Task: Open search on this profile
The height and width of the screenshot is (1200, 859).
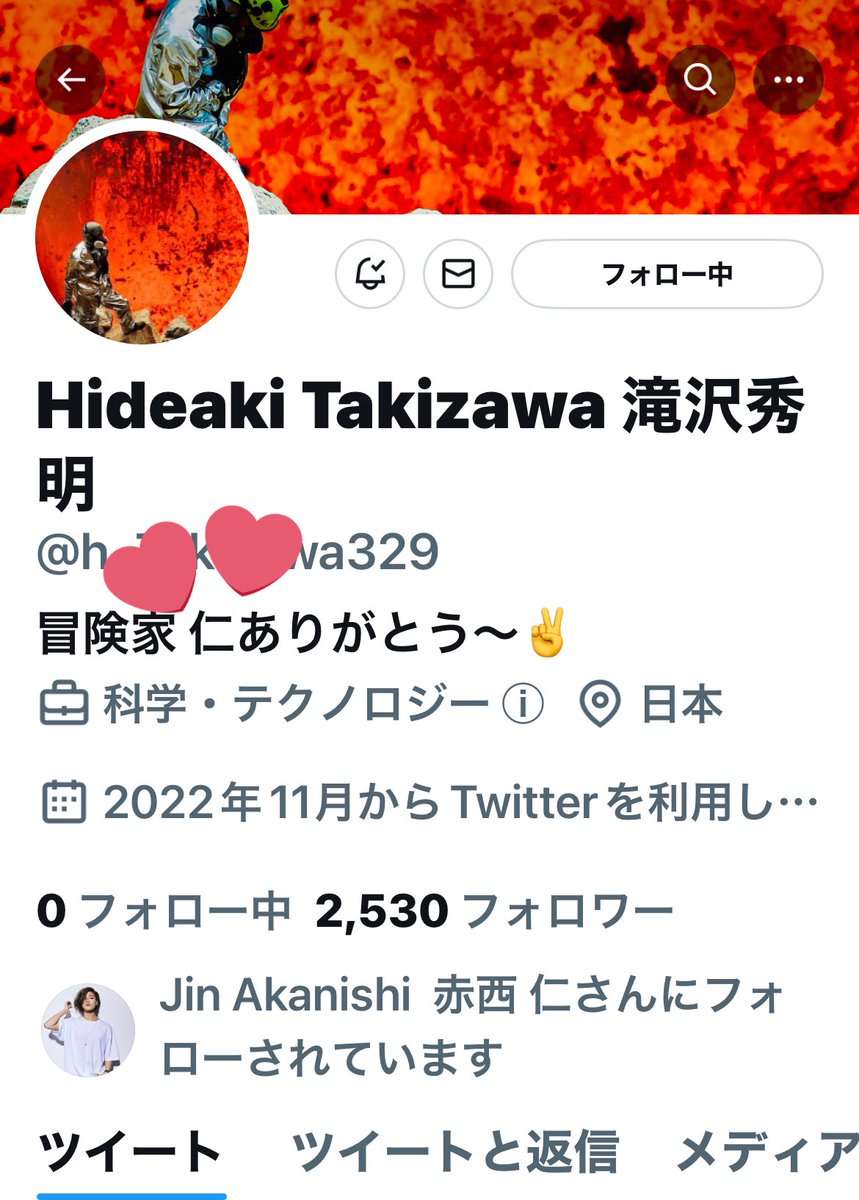Action: (x=700, y=80)
